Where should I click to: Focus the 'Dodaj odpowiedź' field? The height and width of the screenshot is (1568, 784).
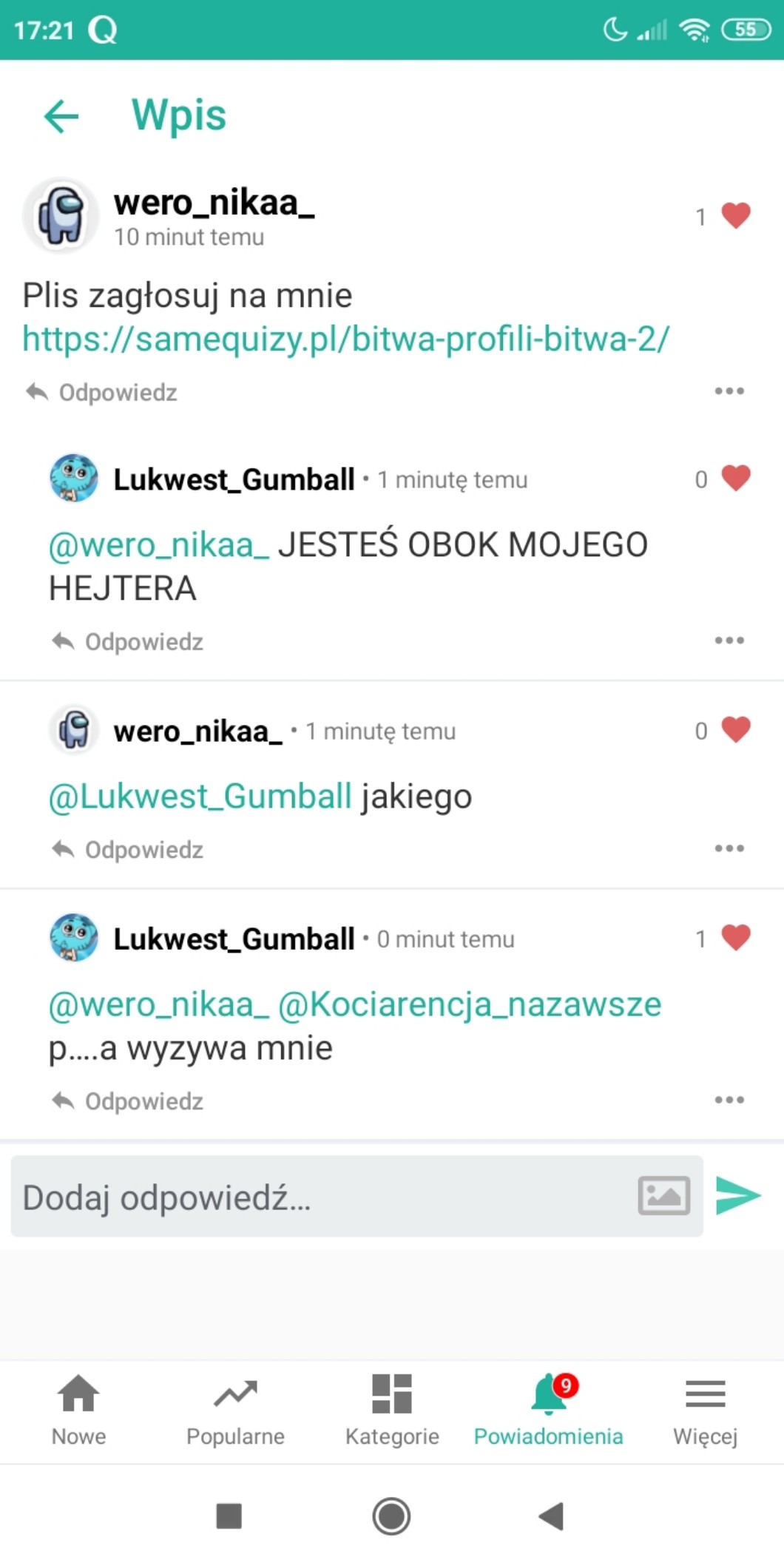(318, 1197)
